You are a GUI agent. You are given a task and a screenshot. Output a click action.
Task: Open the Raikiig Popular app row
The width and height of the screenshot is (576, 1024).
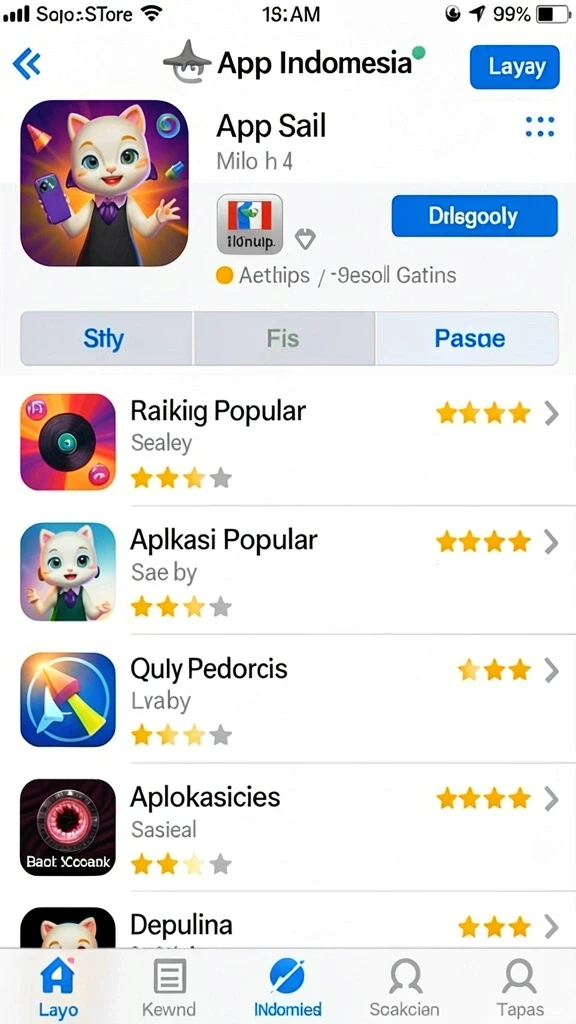point(288,442)
